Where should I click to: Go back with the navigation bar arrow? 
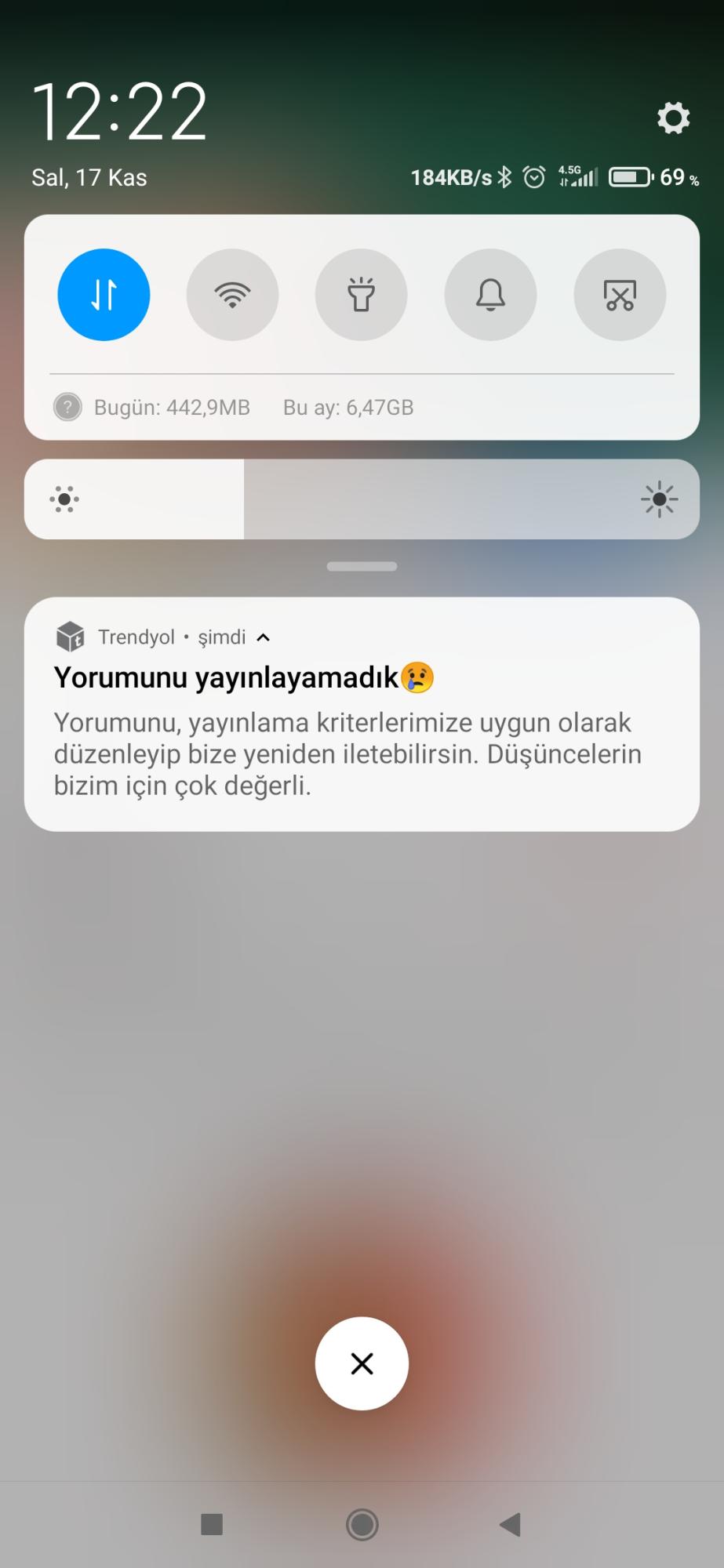(x=510, y=1524)
